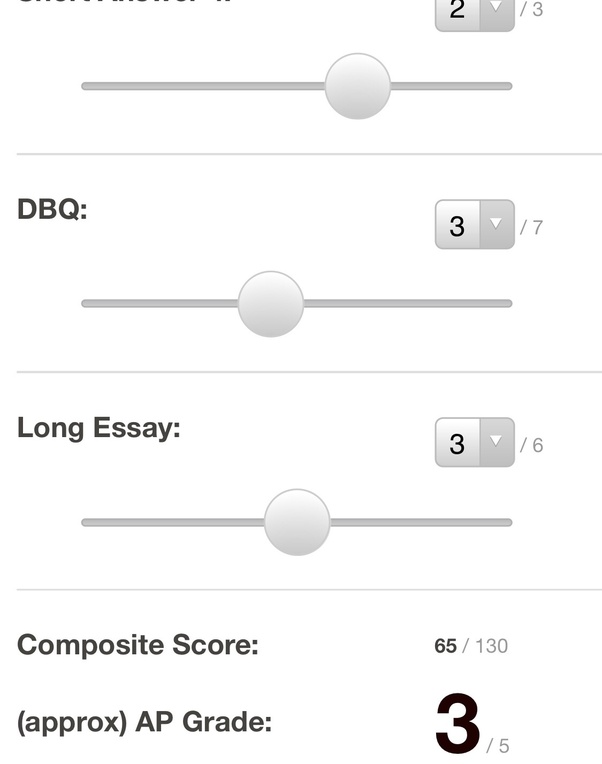Open the Short Answer score dropdown at top
Viewport: 602px width, 764px height.
click(474, 14)
